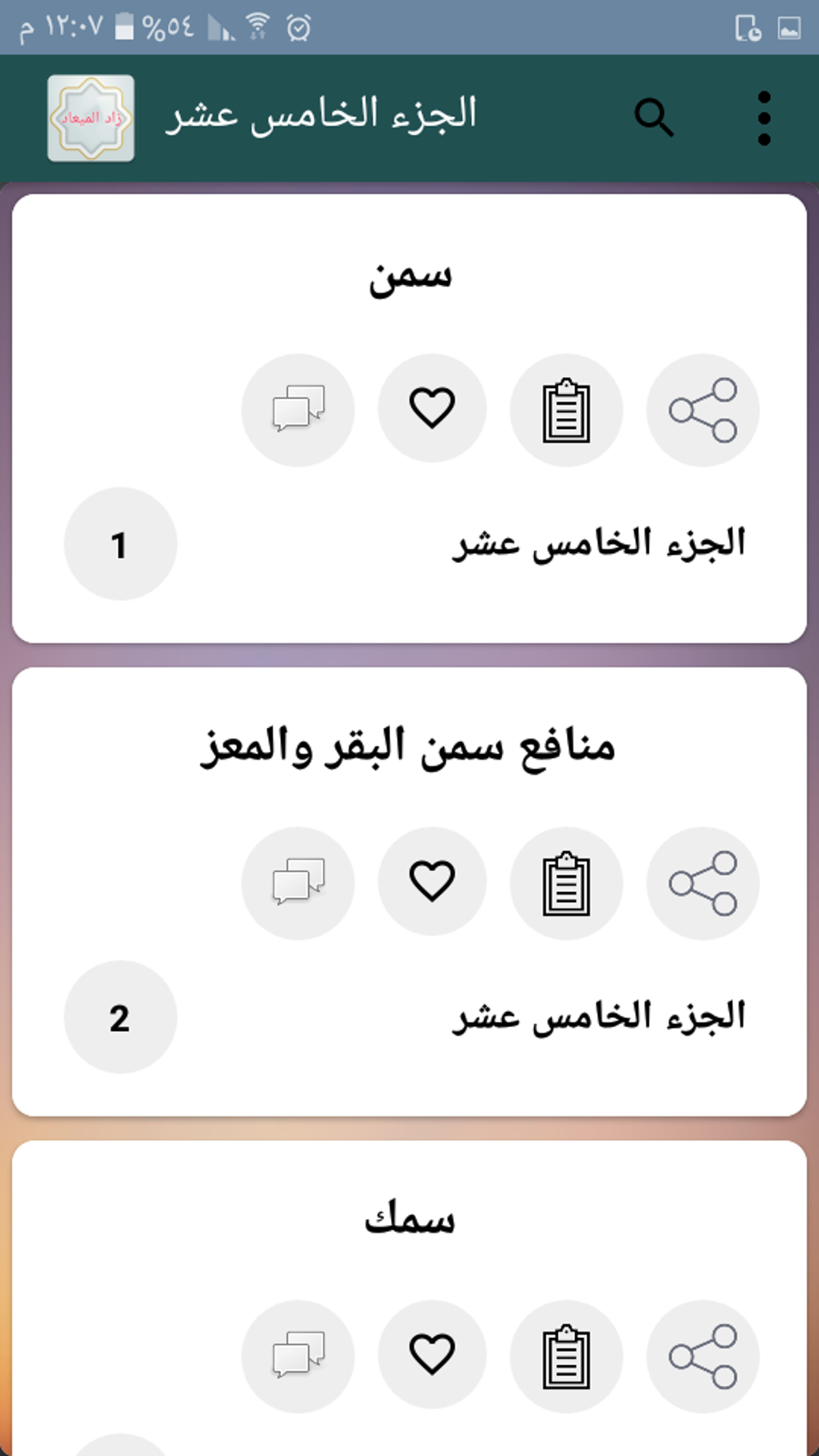Open the منافع سمن البقر والمعز card

[409, 891]
